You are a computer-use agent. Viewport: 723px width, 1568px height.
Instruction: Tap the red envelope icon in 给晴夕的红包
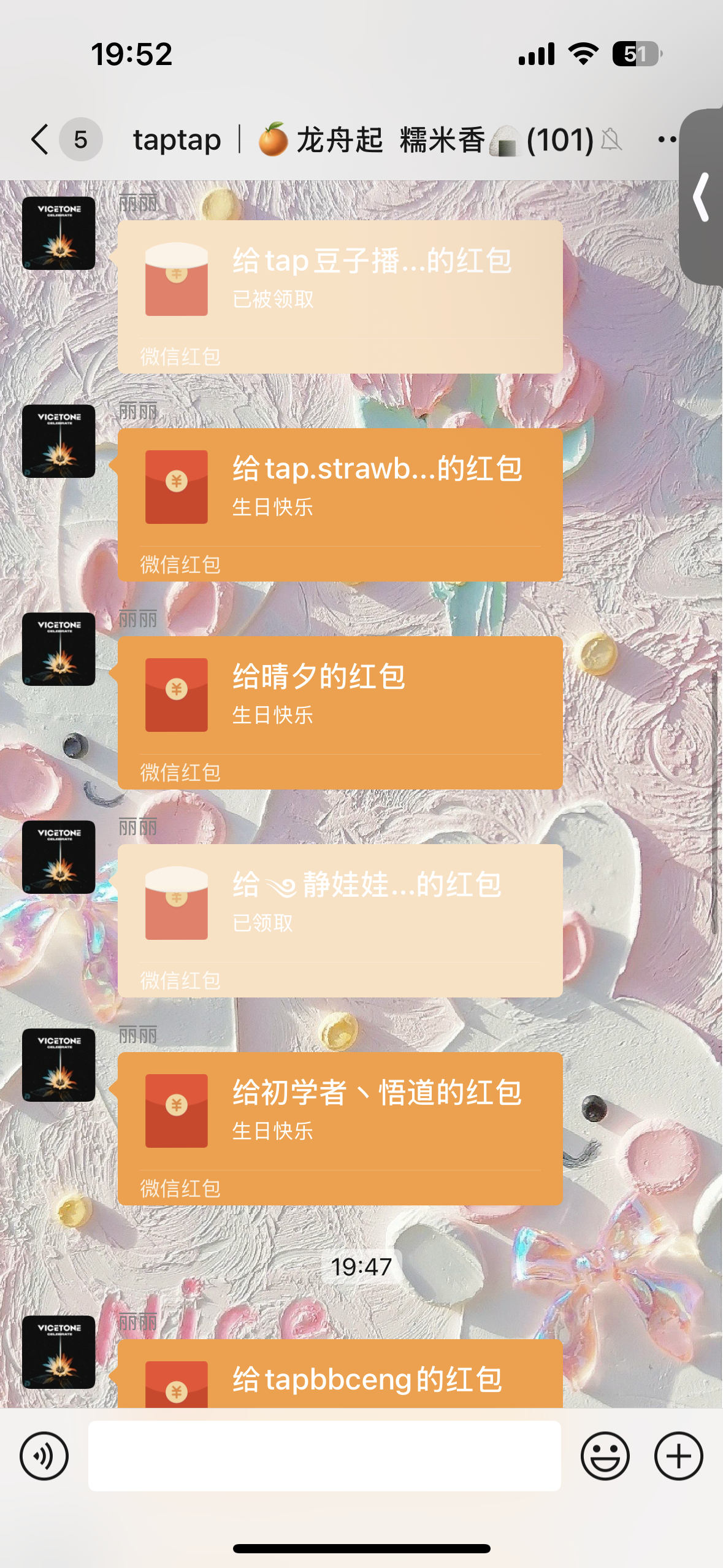click(x=176, y=694)
